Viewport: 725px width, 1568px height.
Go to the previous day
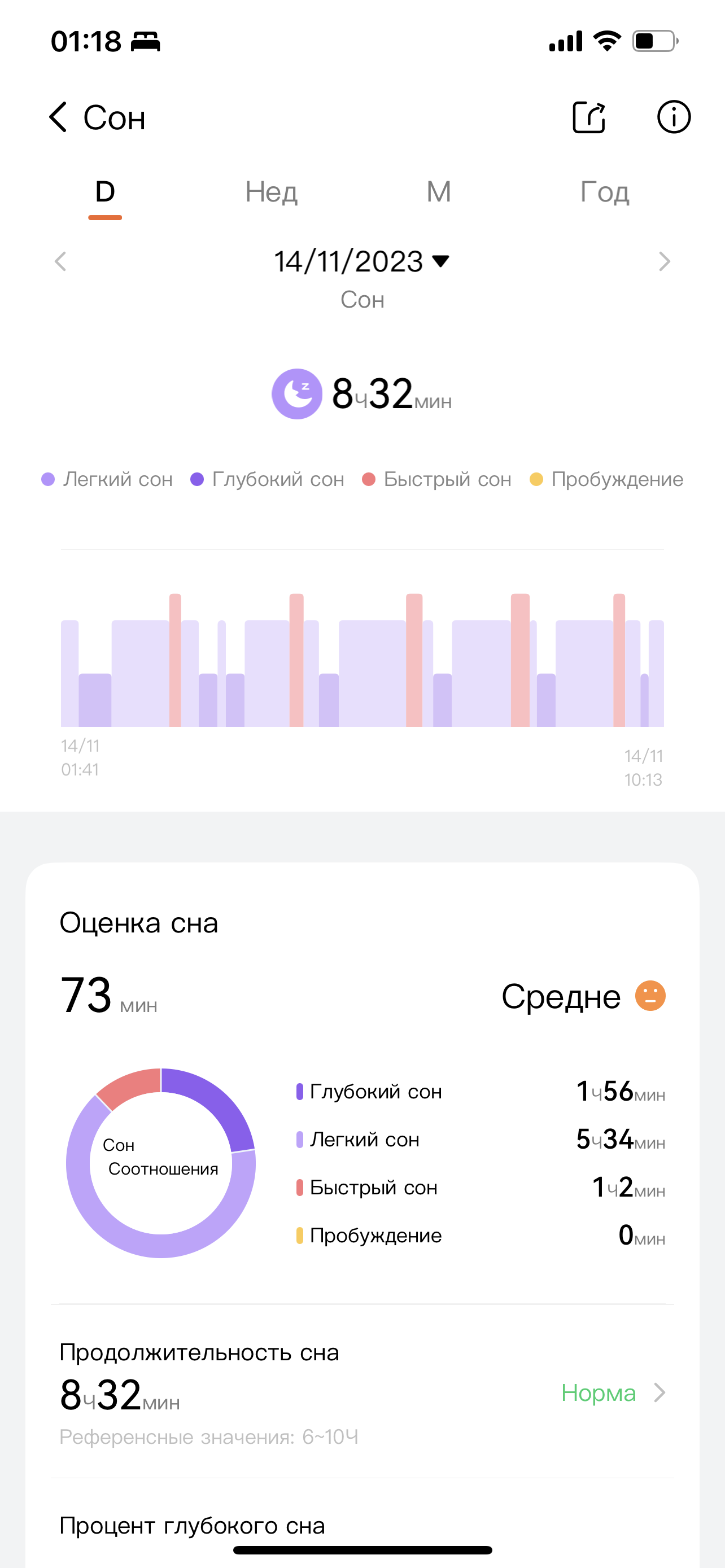tap(60, 262)
